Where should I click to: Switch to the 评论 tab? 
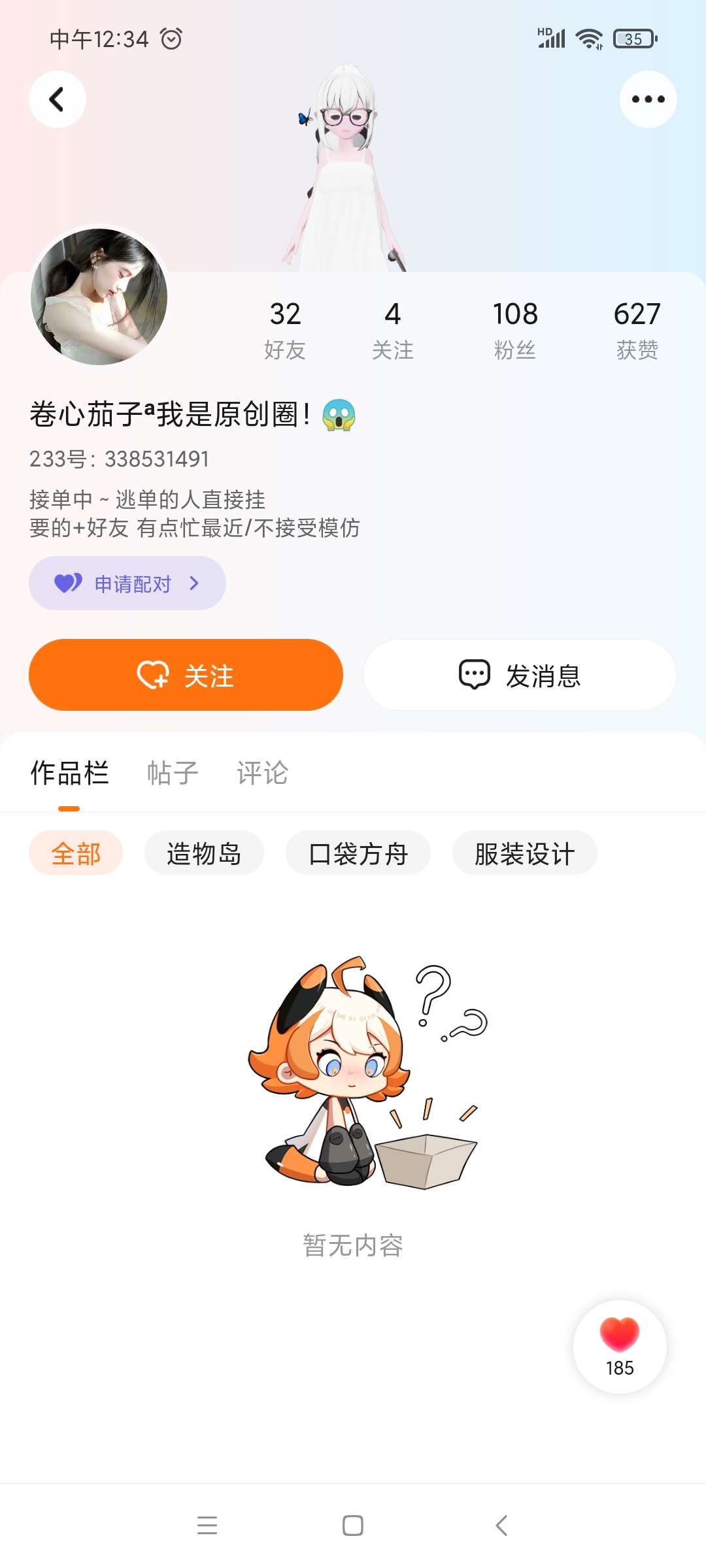pyautogui.click(x=263, y=773)
